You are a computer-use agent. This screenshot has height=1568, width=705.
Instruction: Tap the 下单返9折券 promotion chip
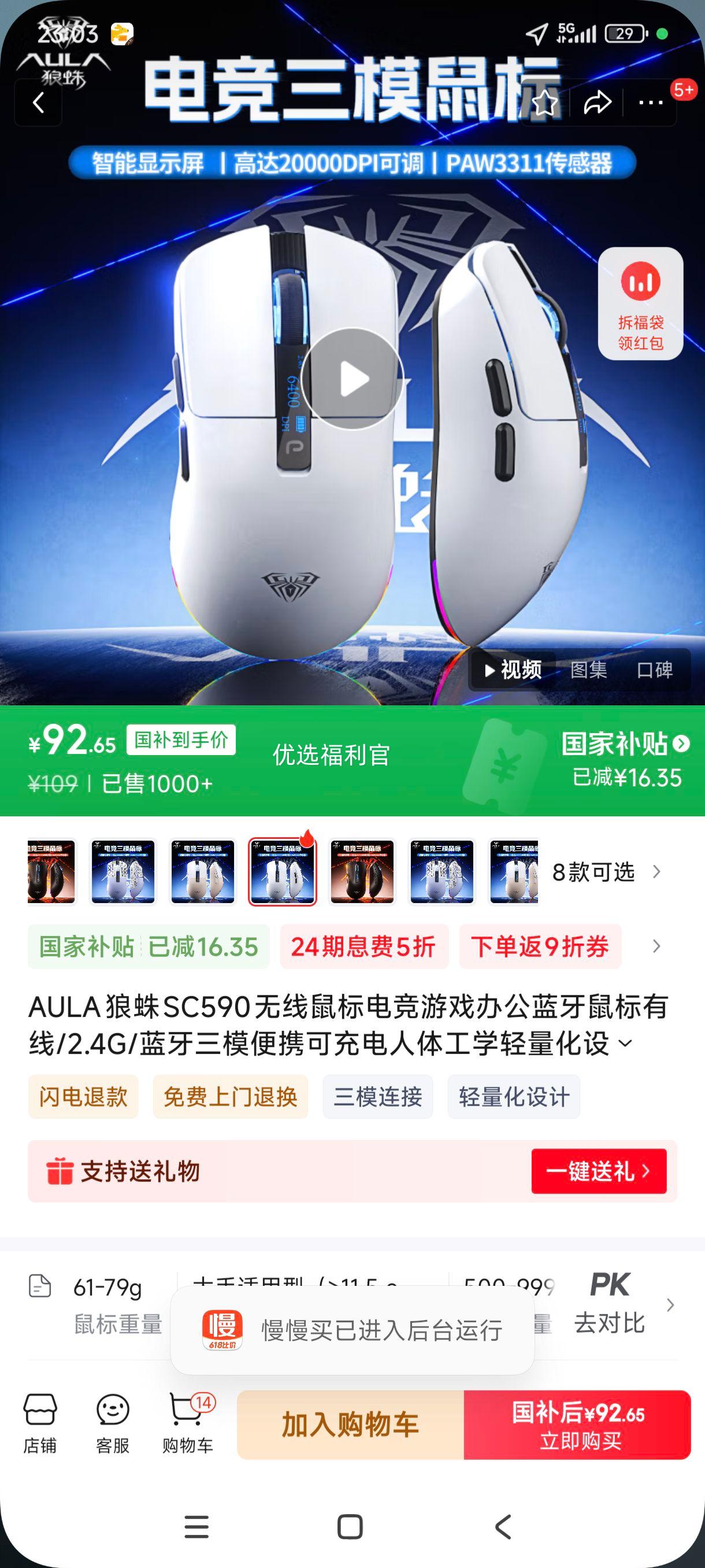pyautogui.click(x=540, y=946)
